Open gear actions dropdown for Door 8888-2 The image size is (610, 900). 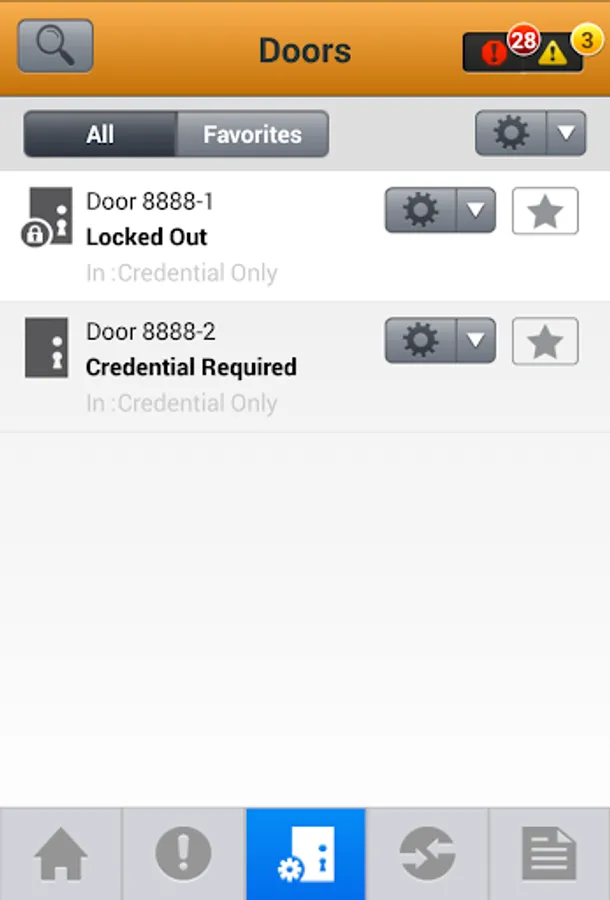[440, 341]
